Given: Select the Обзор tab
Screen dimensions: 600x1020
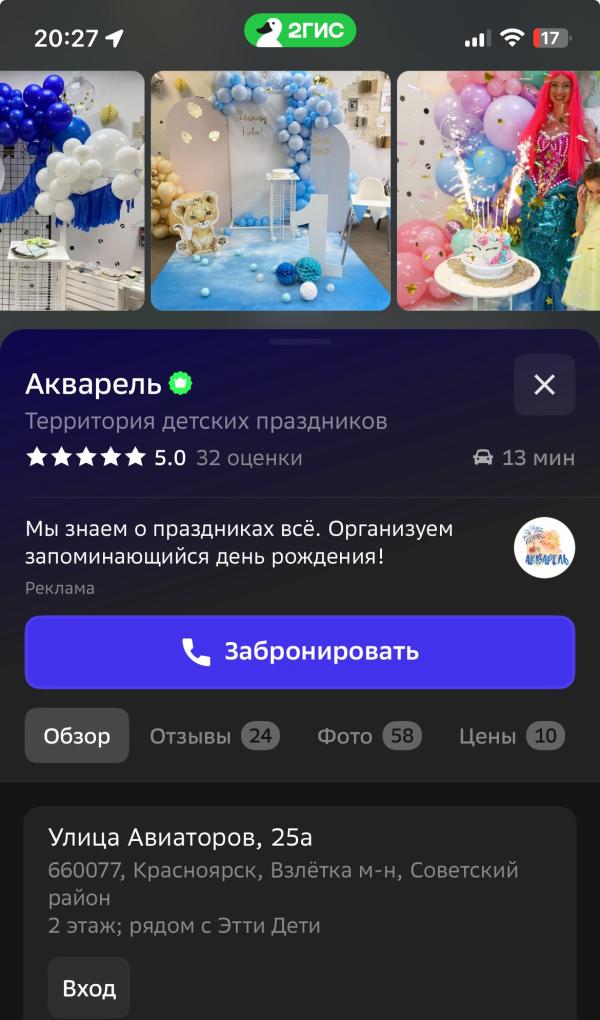Looking at the screenshot, I should 77,737.
